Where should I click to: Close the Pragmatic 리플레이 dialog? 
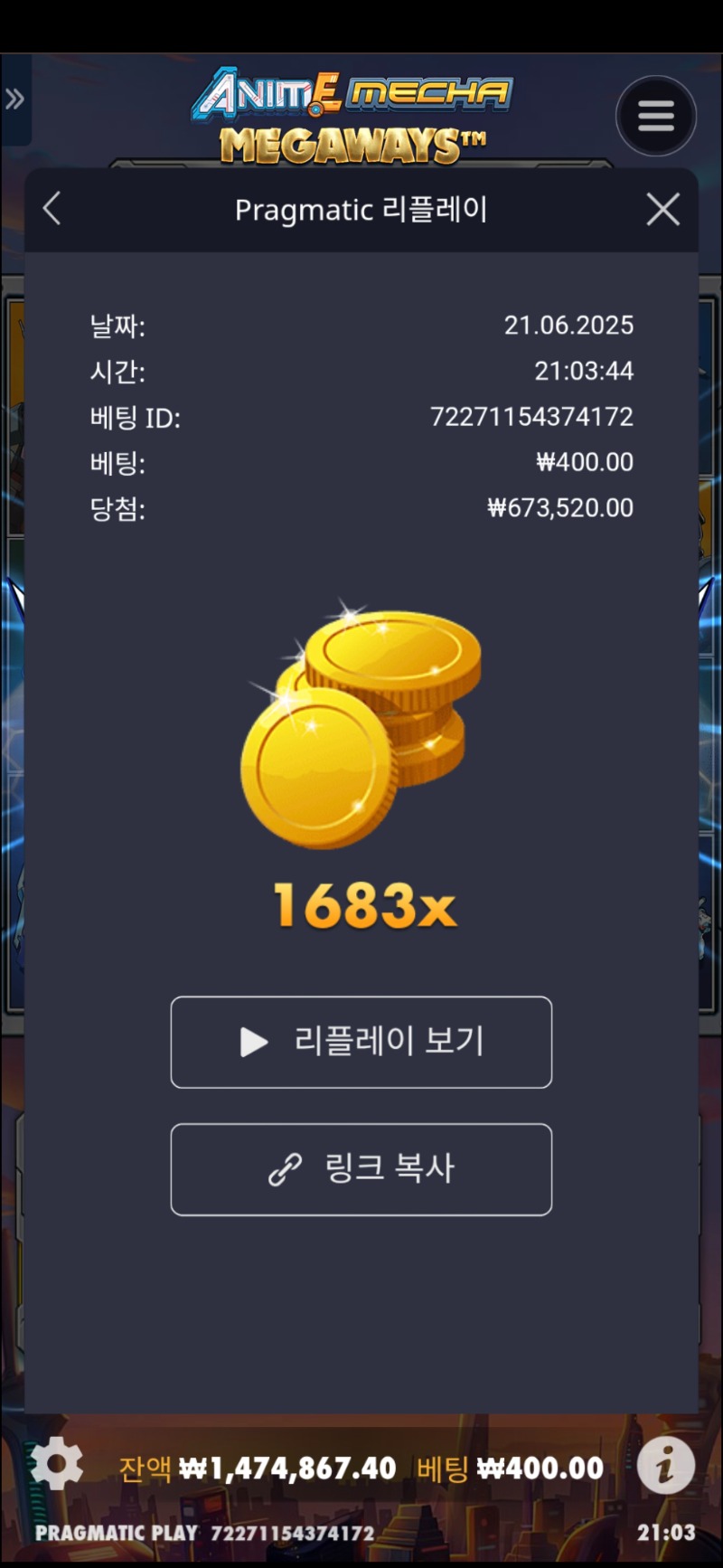[x=662, y=210]
